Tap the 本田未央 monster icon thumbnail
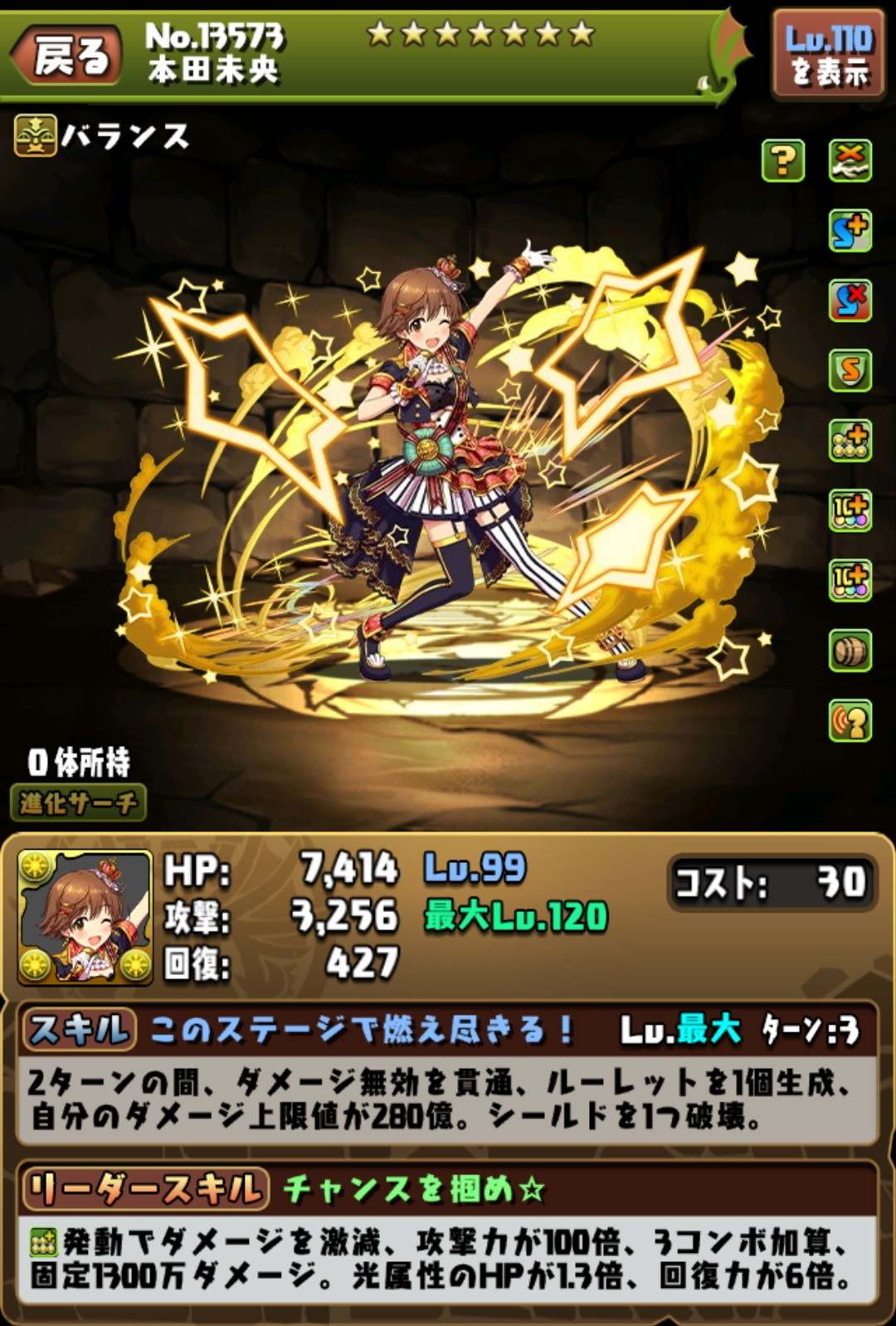Screen dimensions: 896x1326 pyautogui.click(x=85, y=917)
